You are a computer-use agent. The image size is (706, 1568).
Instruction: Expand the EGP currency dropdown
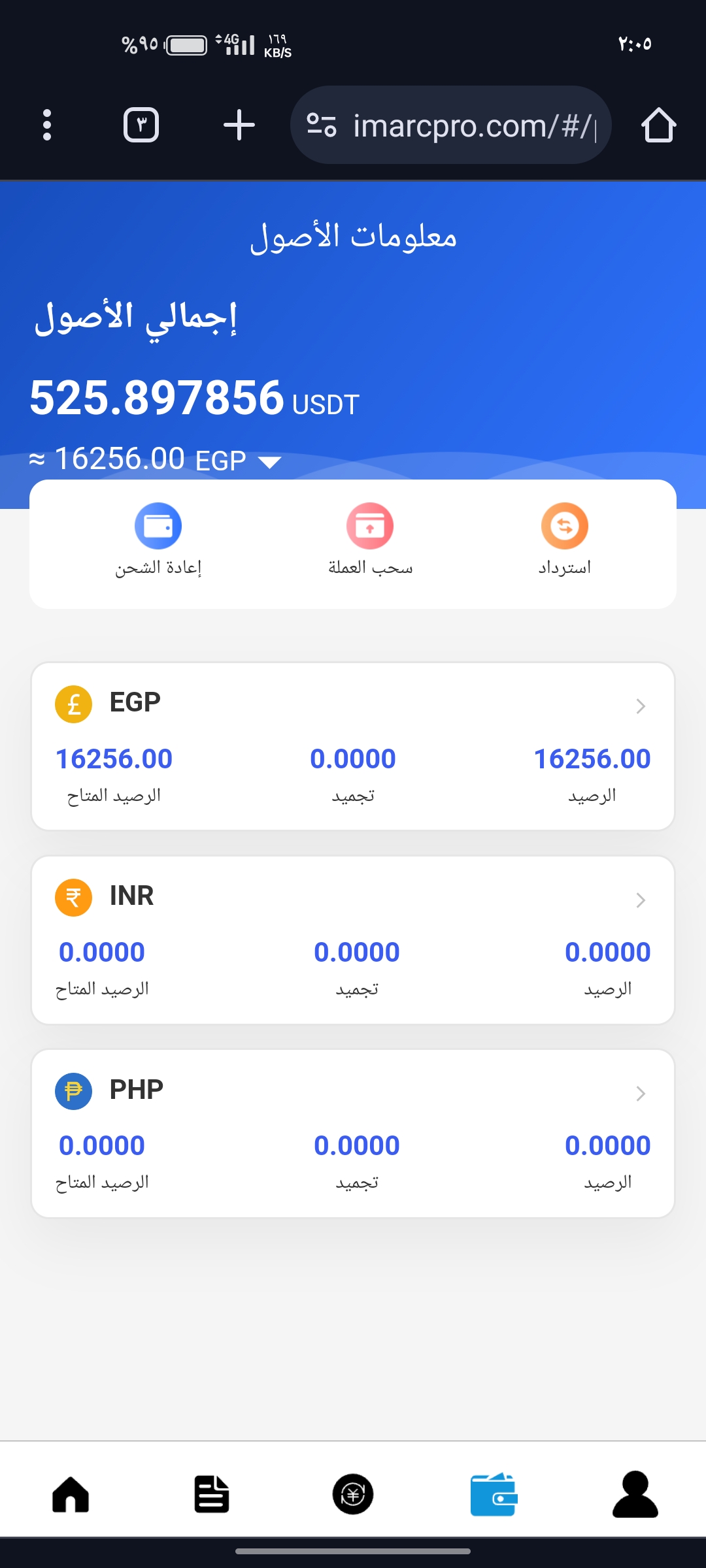(x=269, y=463)
